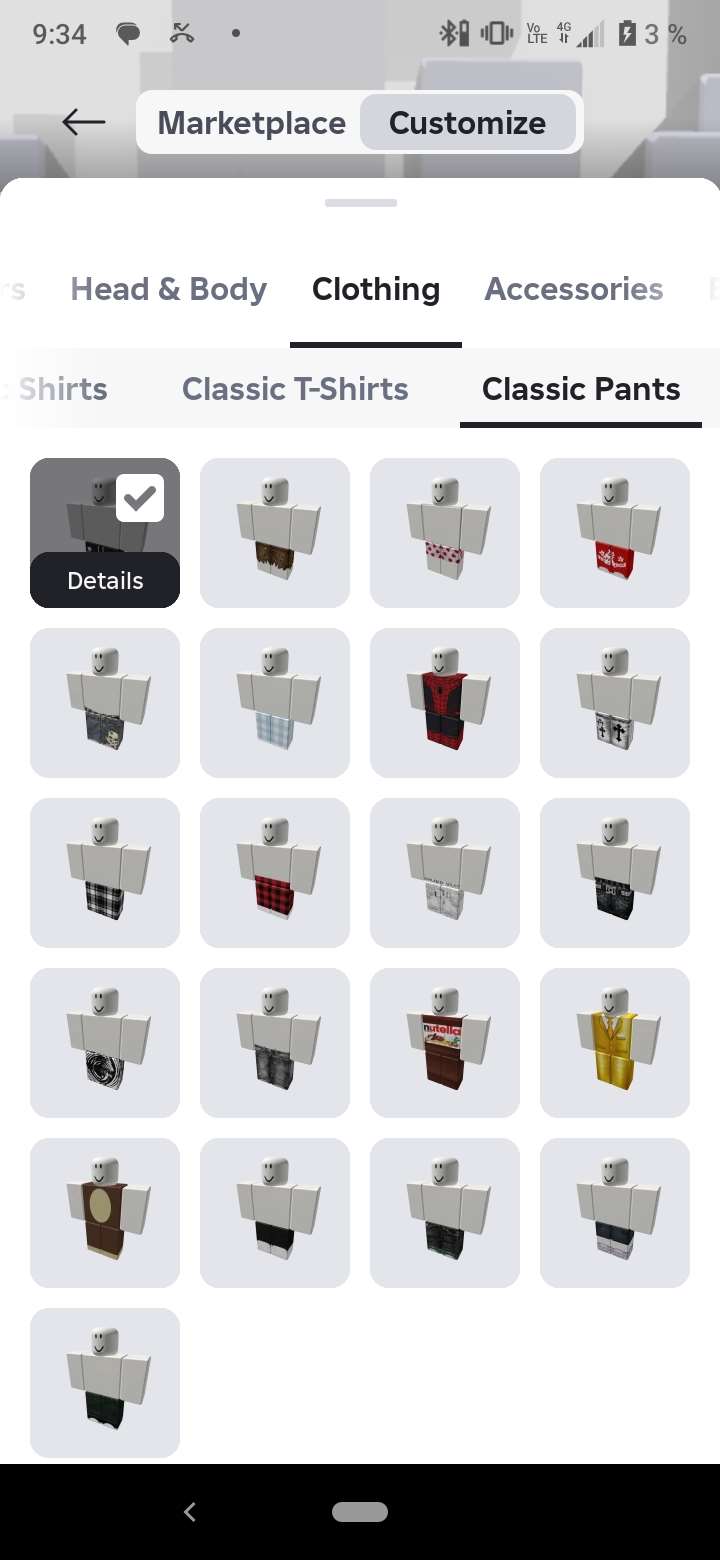Tap the back arrow at top left
This screenshot has width=720, height=1560.
[83, 122]
